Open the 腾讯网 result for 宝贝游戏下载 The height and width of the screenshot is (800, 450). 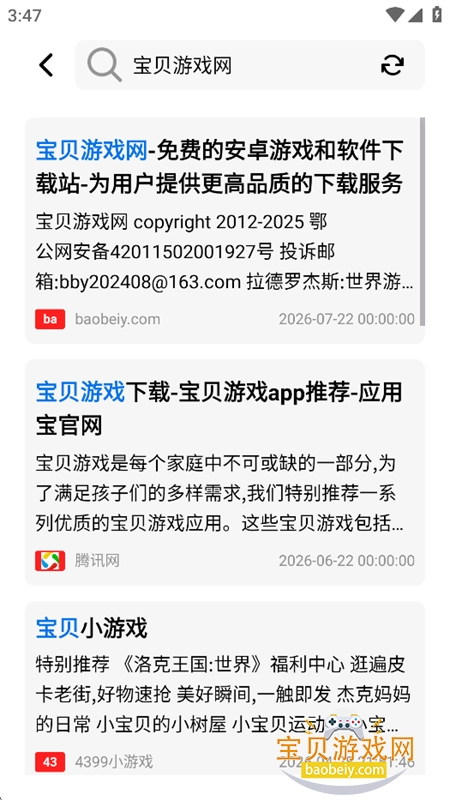pyautogui.click(x=224, y=472)
